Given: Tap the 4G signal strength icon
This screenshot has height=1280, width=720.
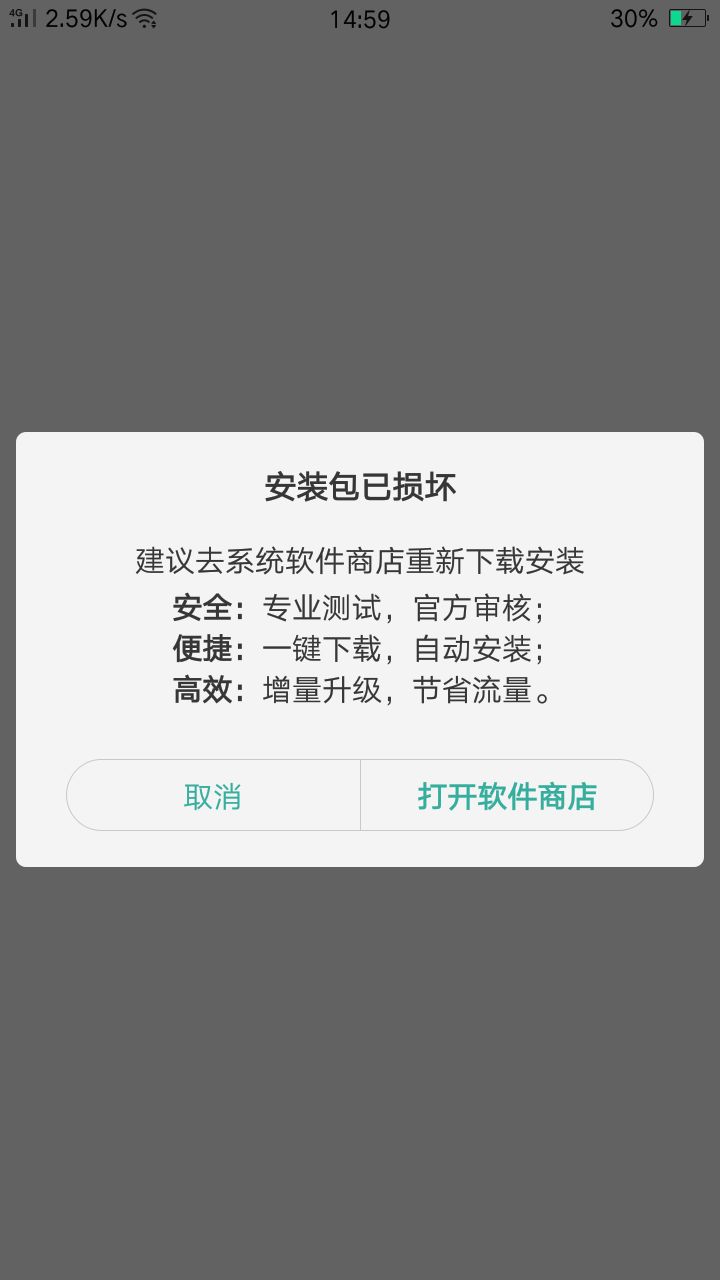Looking at the screenshot, I should pyautogui.click(x=20, y=18).
